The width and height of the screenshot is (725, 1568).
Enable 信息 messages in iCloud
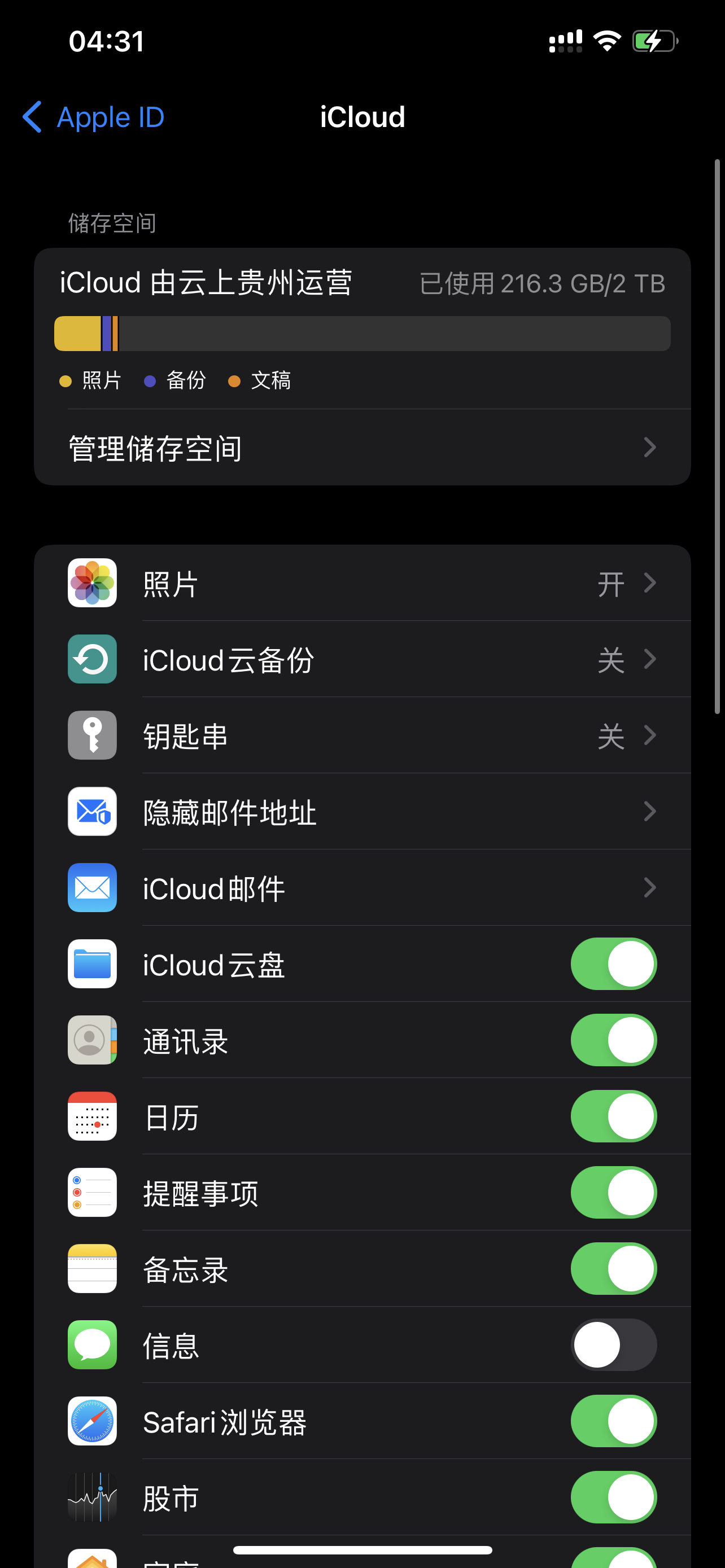click(613, 1344)
